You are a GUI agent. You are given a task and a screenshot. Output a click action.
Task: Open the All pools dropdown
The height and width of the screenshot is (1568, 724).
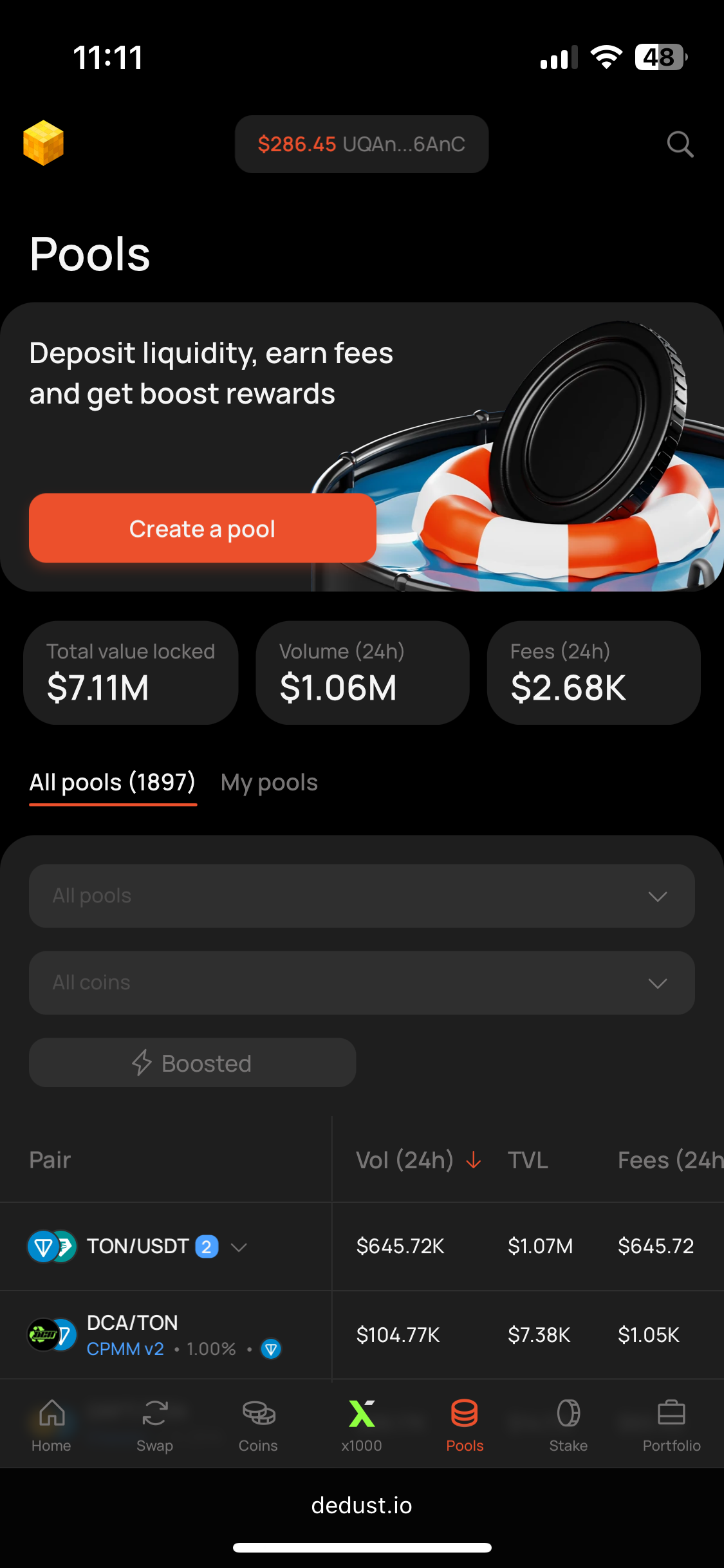click(361, 896)
